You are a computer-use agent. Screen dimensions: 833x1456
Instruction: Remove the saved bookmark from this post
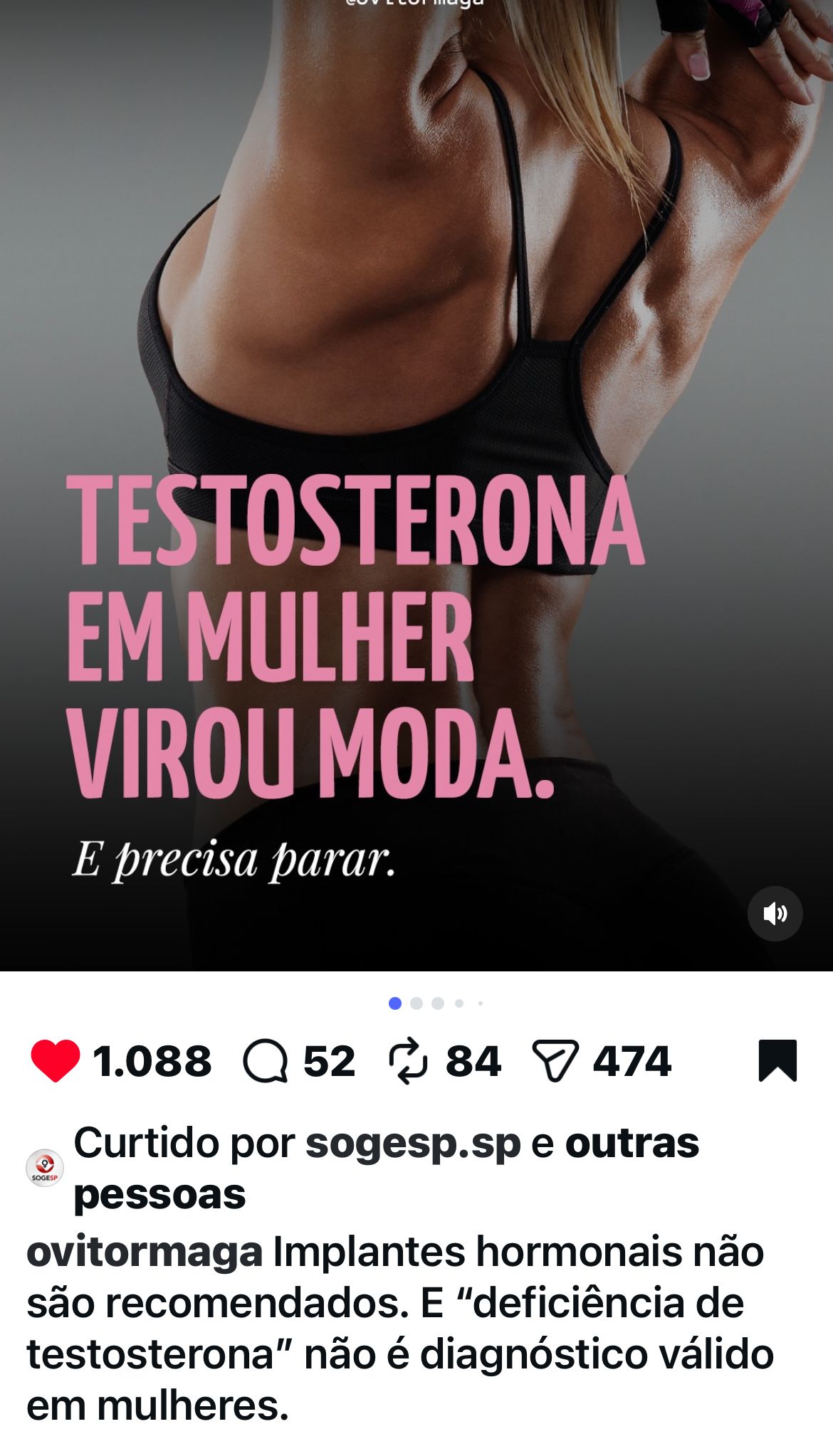point(777,1061)
